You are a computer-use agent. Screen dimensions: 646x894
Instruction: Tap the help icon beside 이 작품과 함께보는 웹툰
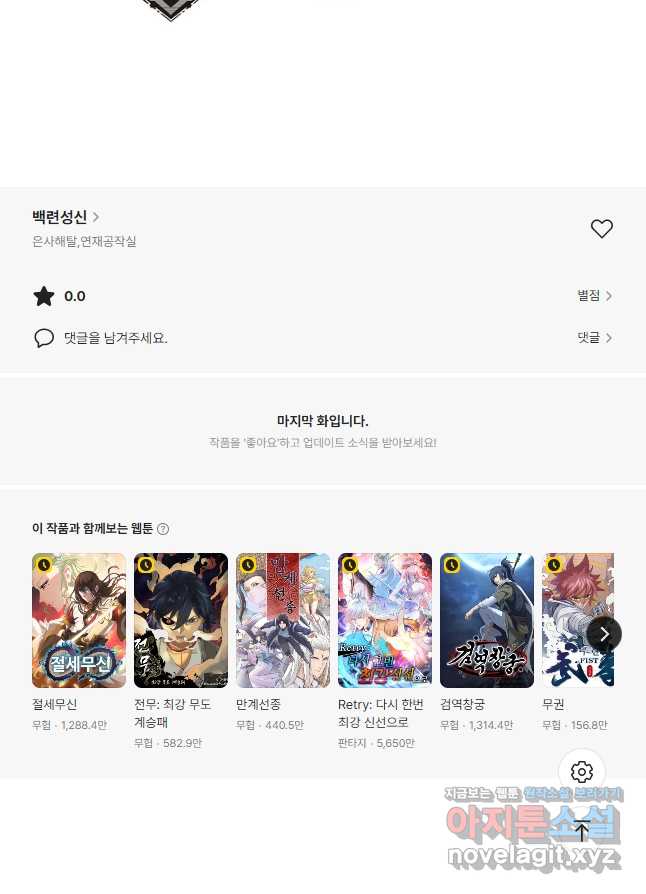(x=163, y=529)
